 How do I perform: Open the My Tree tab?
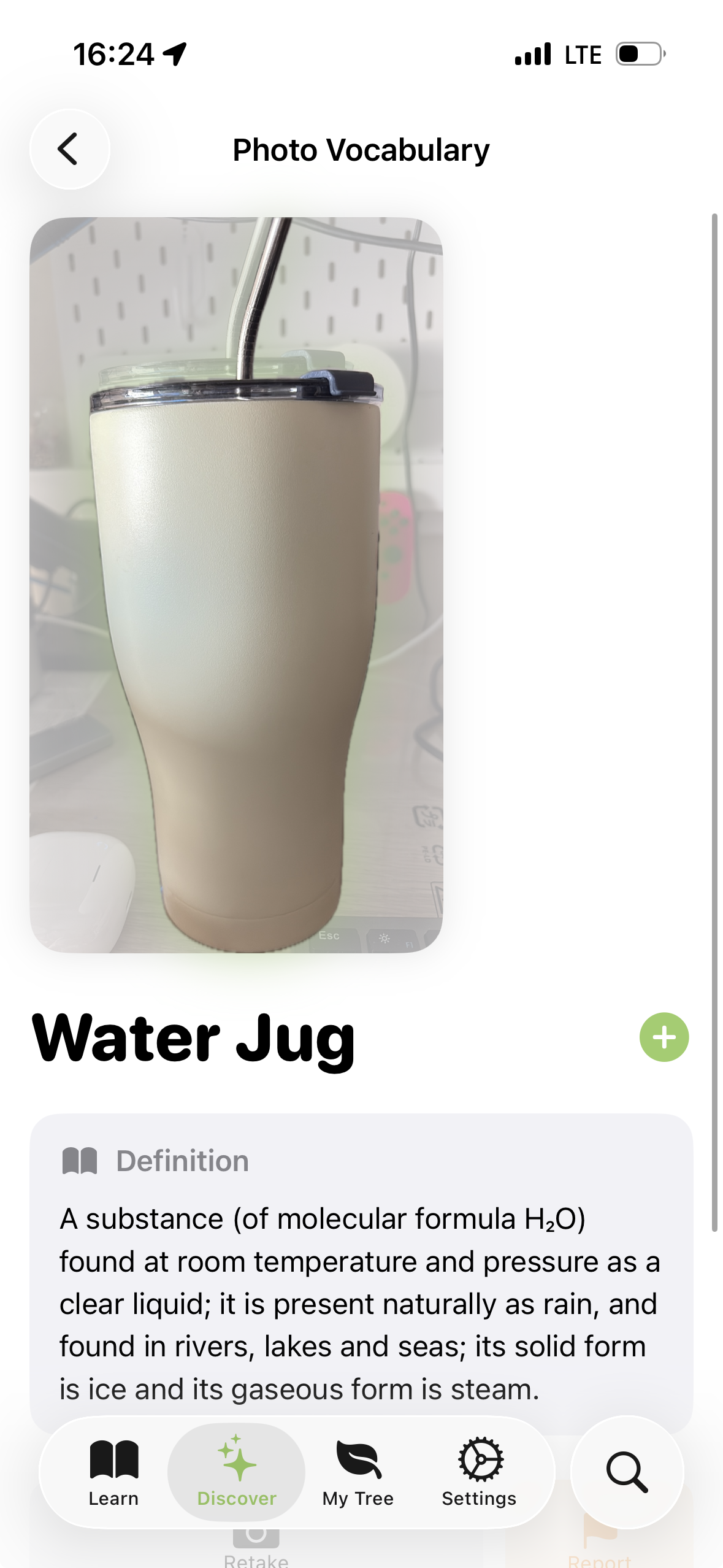point(358,1472)
